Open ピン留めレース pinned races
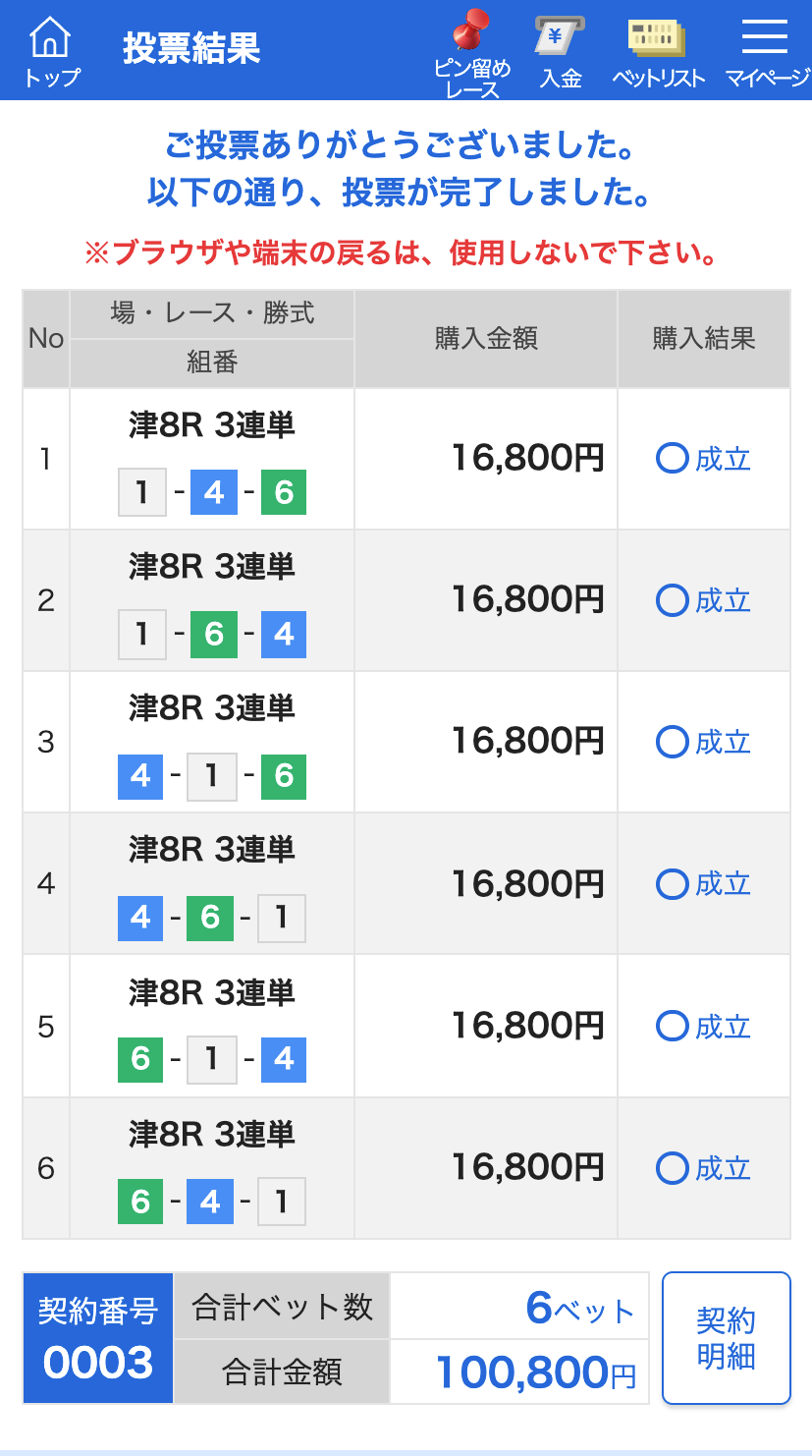This screenshot has width=812, height=1456. pos(472,53)
